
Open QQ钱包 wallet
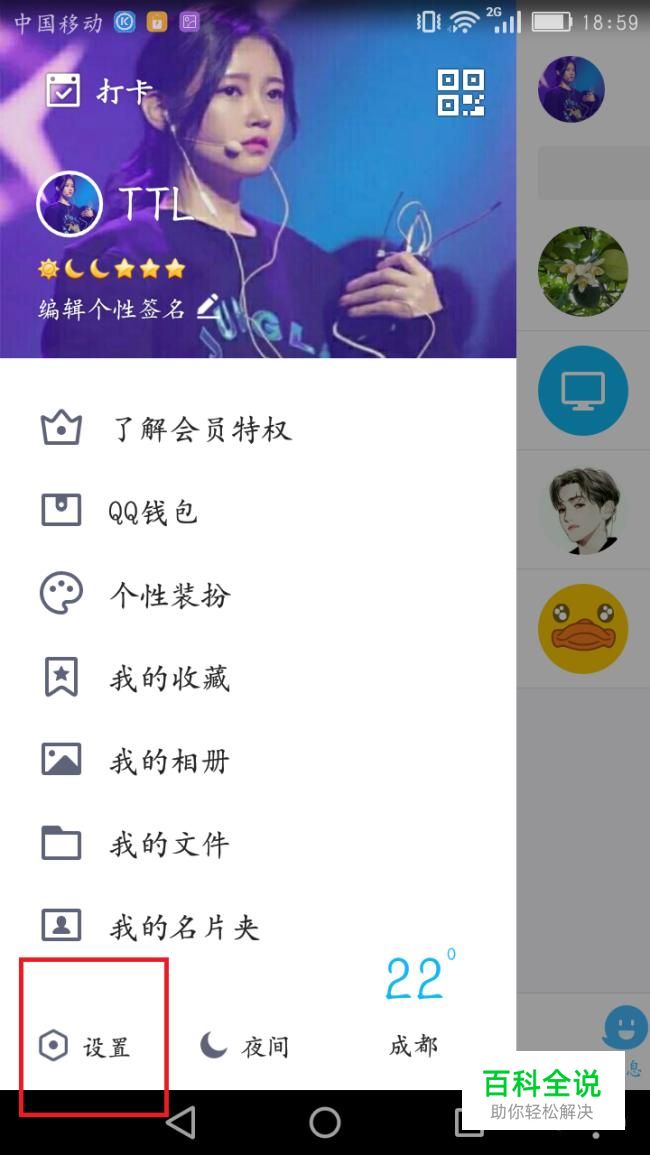coord(152,512)
